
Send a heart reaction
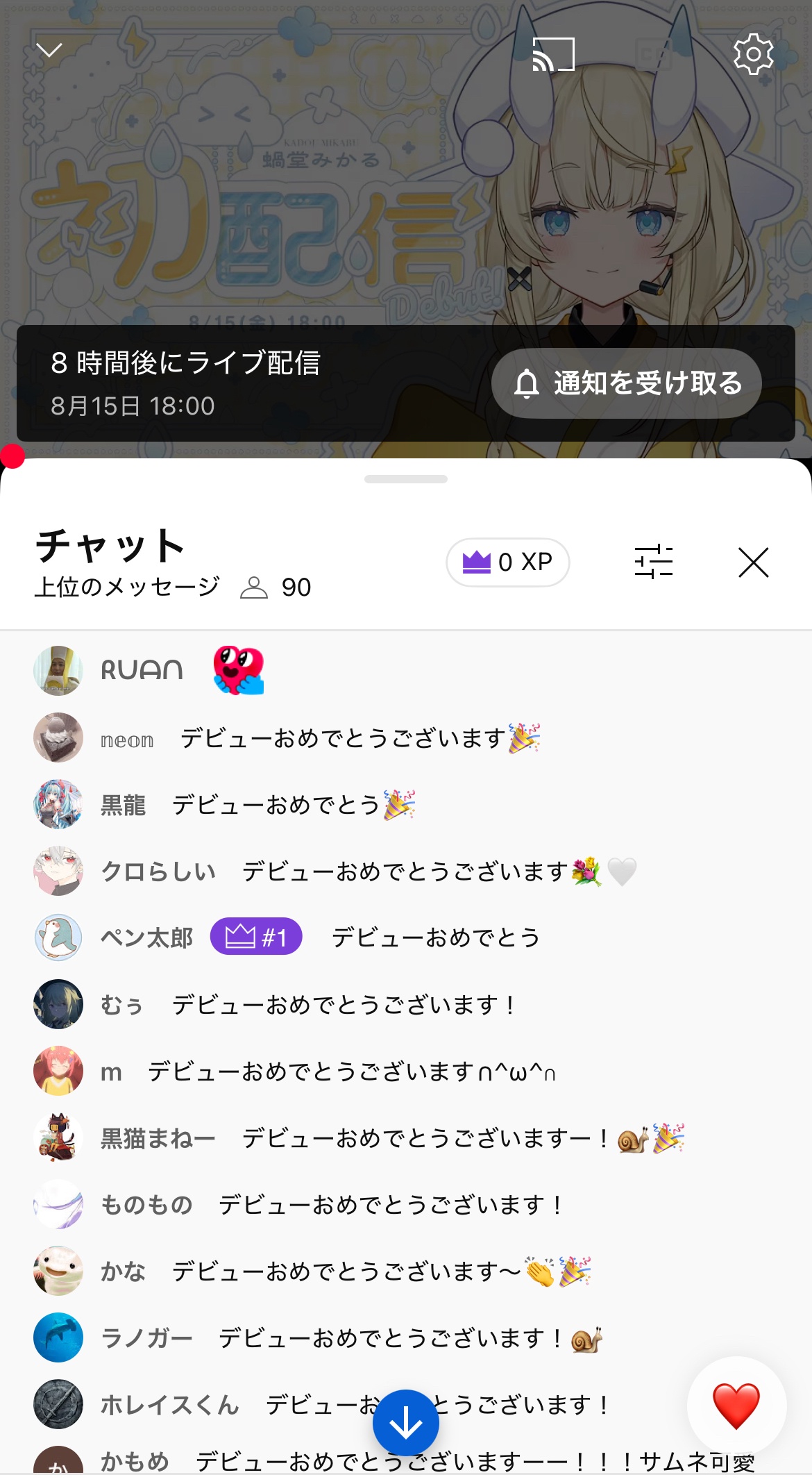[x=736, y=1406]
